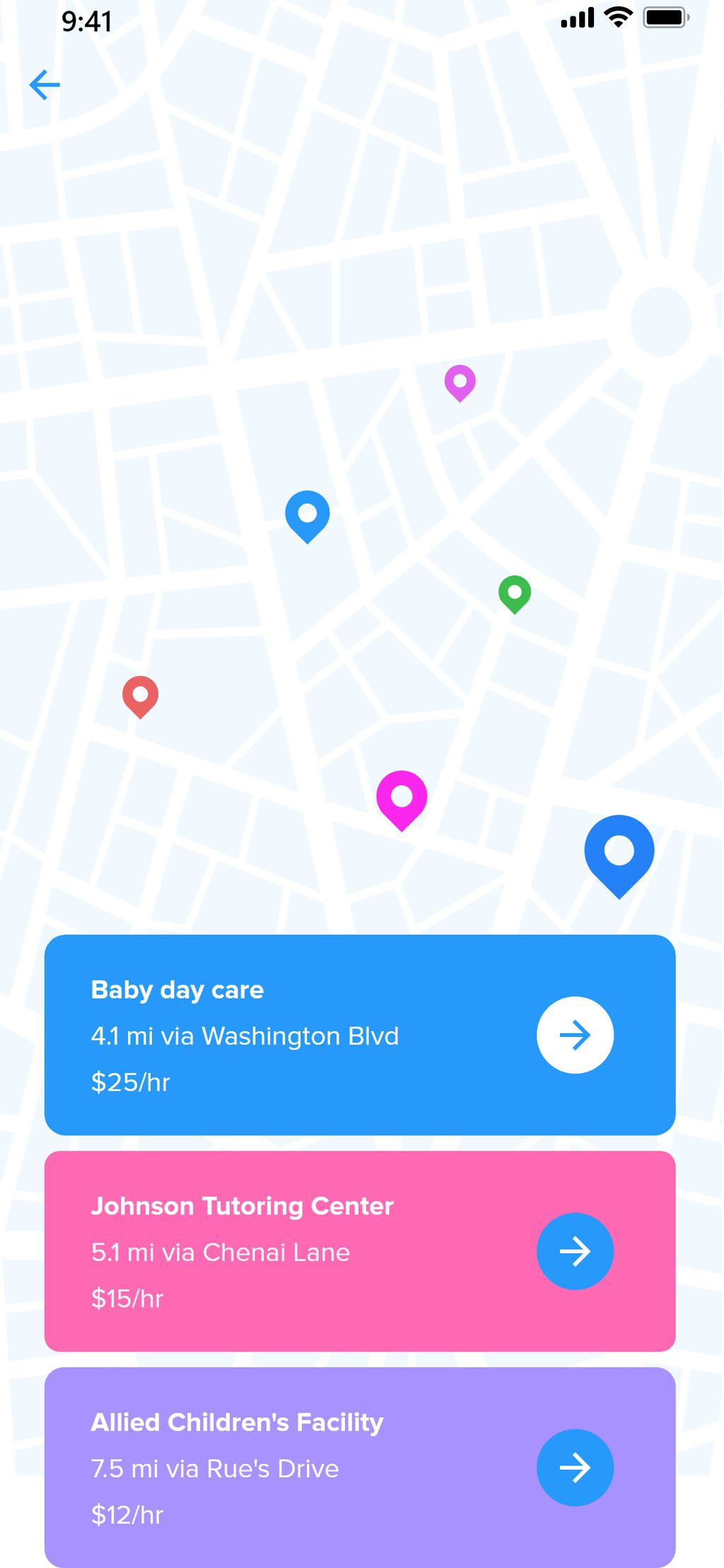The height and width of the screenshot is (1568, 724).
Task: Tap the arrow button on Johnson Tutoring Center
Action: click(x=575, y=1251)
